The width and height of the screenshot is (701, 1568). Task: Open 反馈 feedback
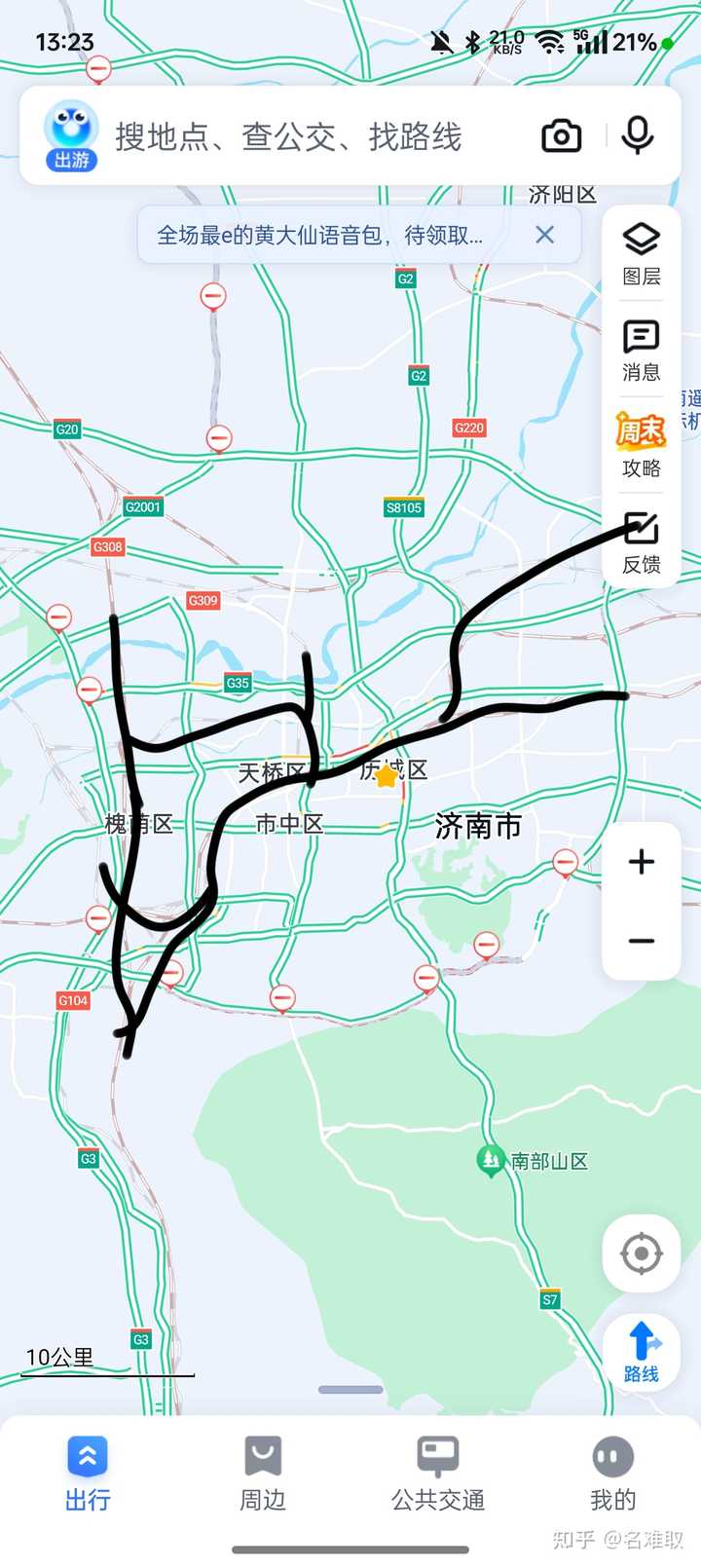(642, 541)
